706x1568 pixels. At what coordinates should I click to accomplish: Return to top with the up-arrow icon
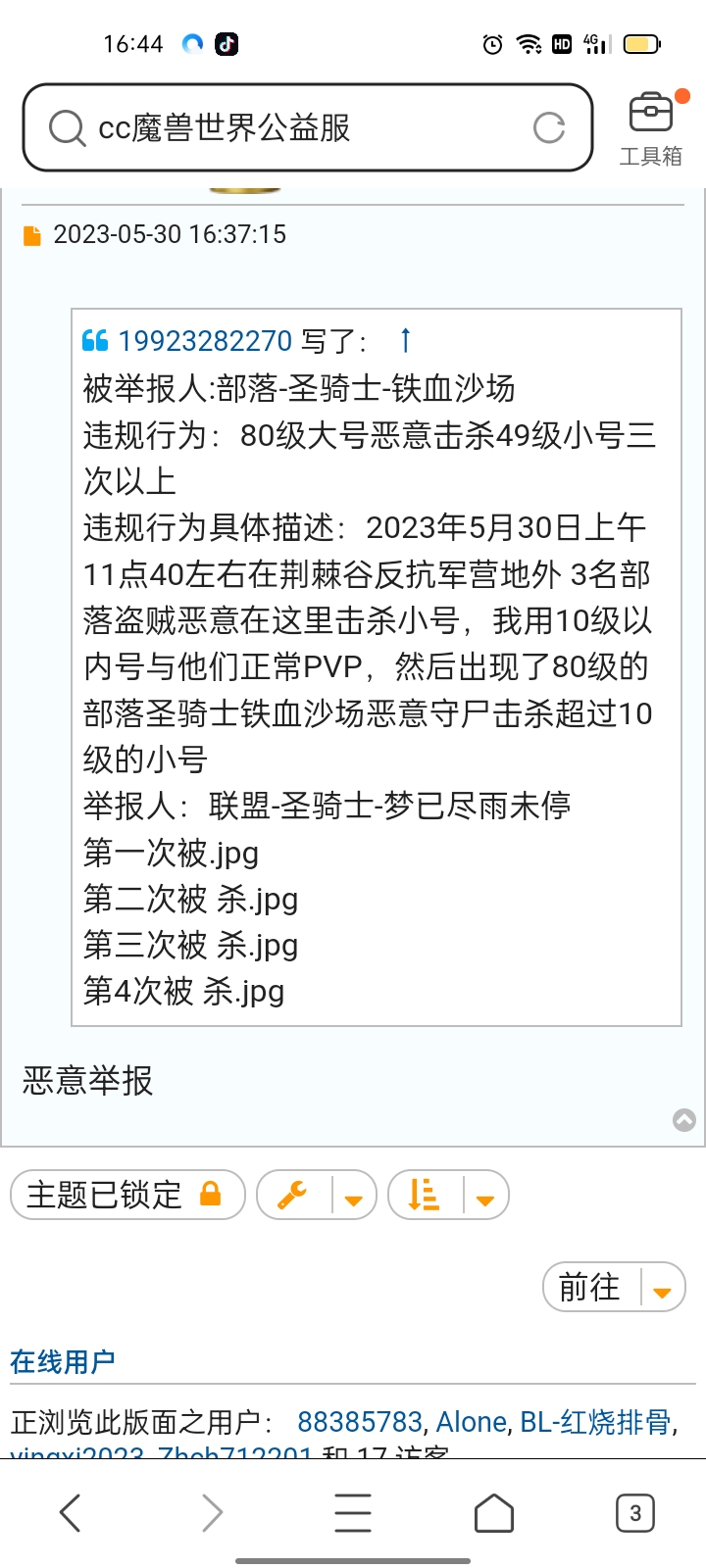click(x=684, y=1120)
